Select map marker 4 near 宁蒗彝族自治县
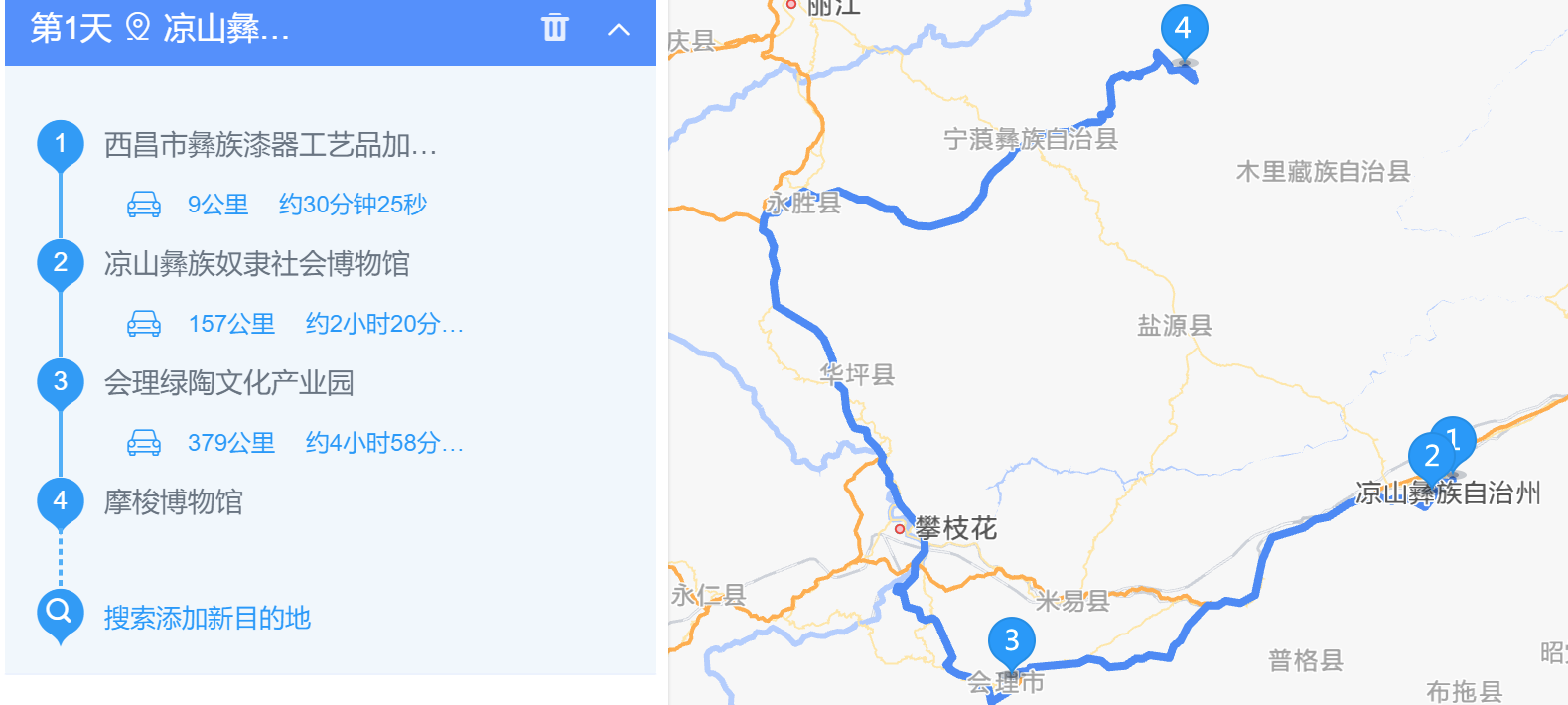 coord(1183,30)
